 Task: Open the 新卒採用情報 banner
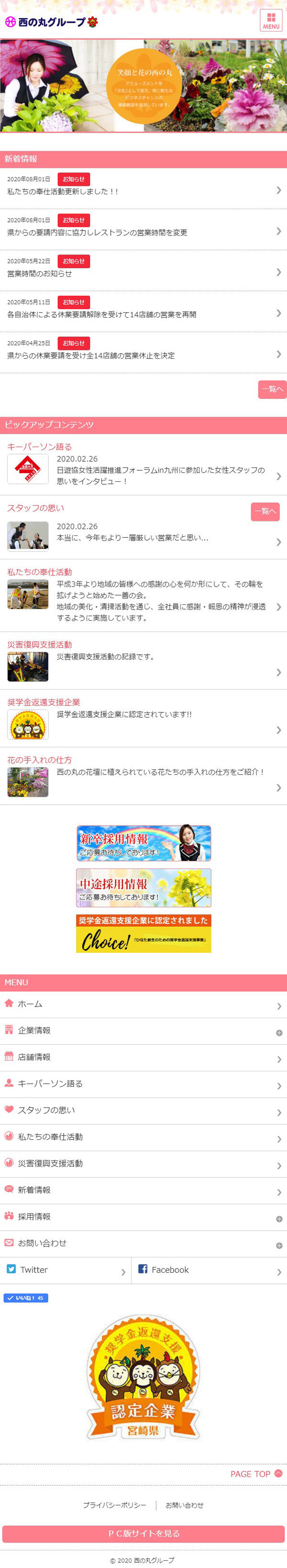pos(143,843)
